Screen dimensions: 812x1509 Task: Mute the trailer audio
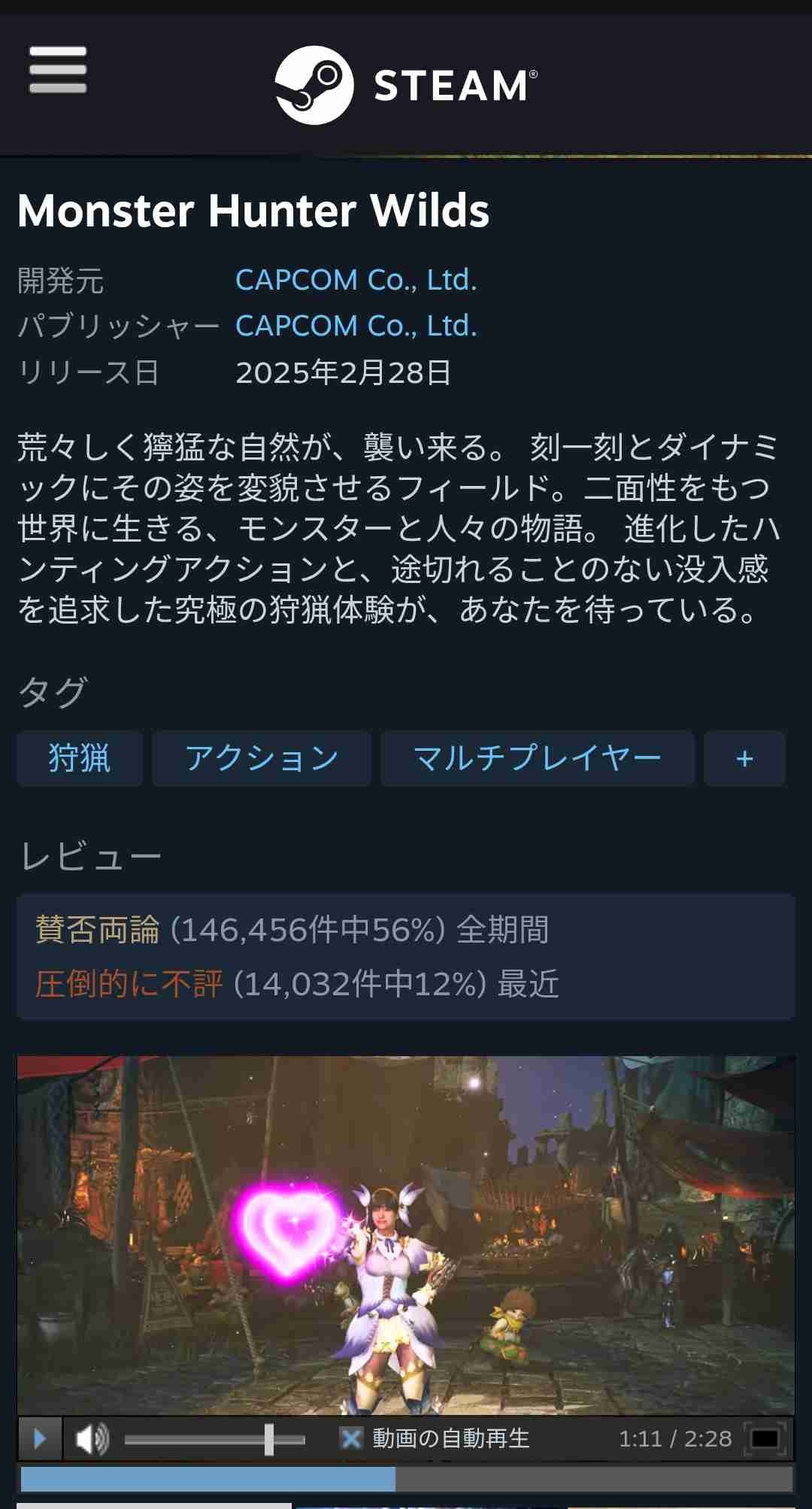(x=91, y=1439)
